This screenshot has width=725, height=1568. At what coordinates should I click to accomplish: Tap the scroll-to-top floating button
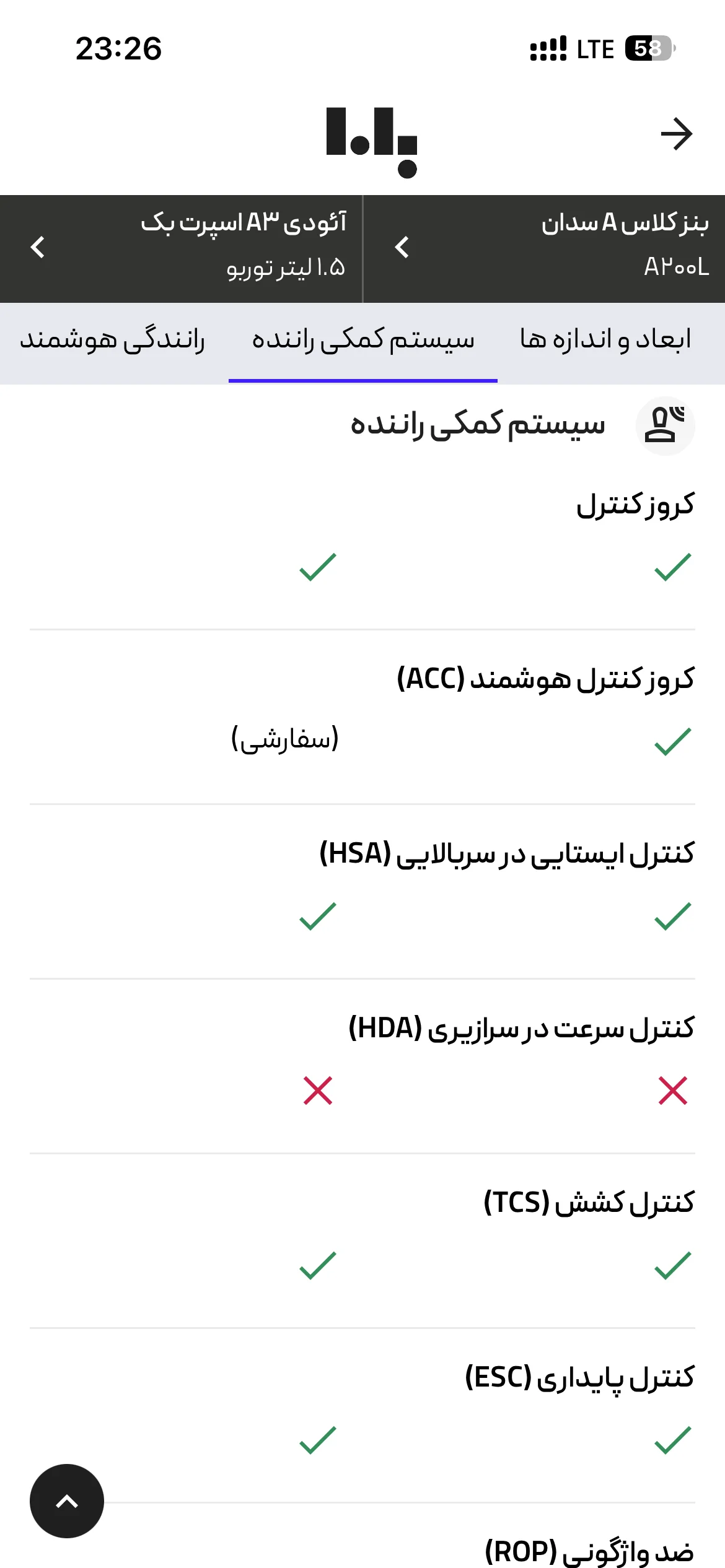point(67,1501)
